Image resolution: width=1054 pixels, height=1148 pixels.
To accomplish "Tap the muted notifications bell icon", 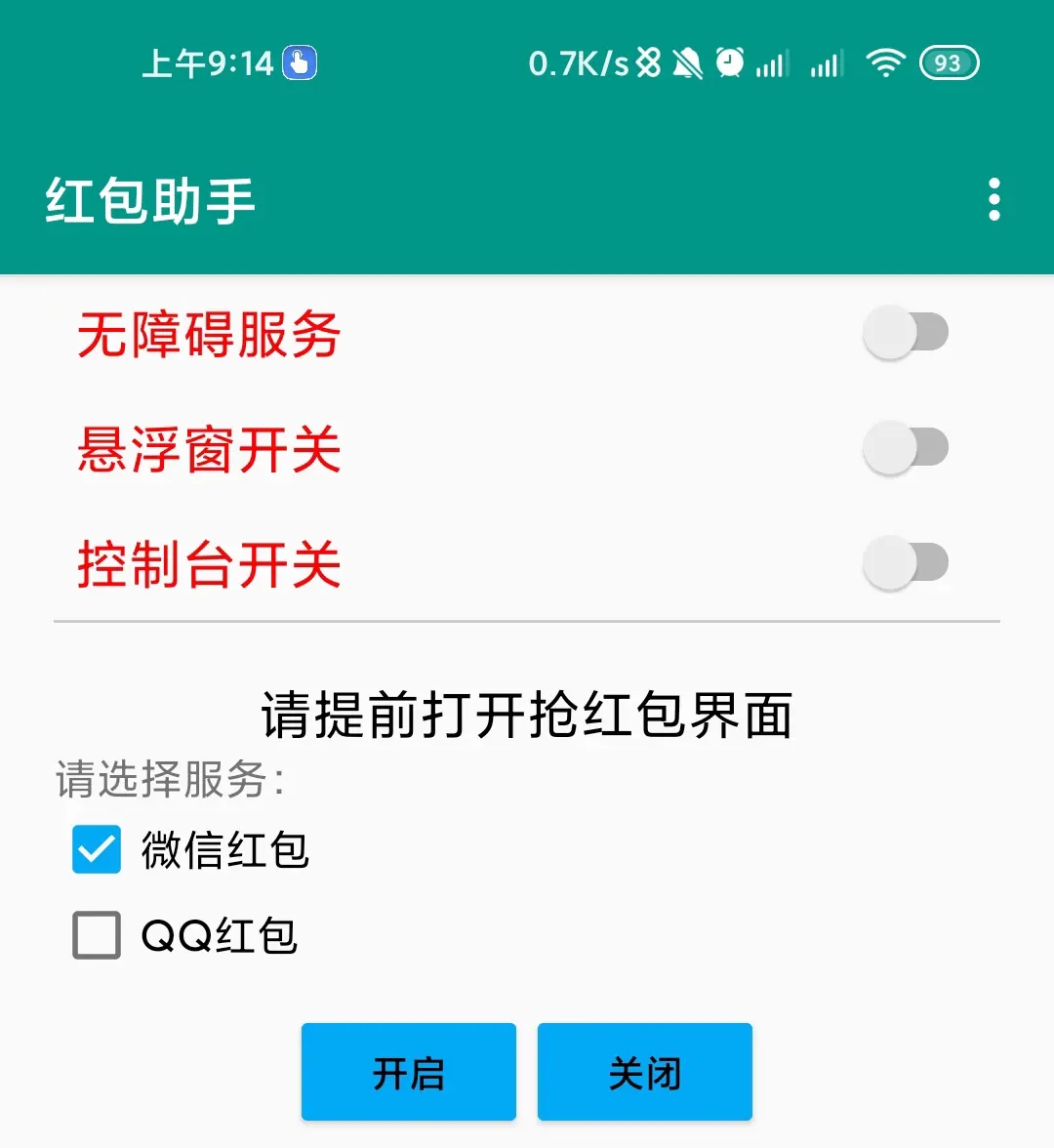I will [686, 61].
